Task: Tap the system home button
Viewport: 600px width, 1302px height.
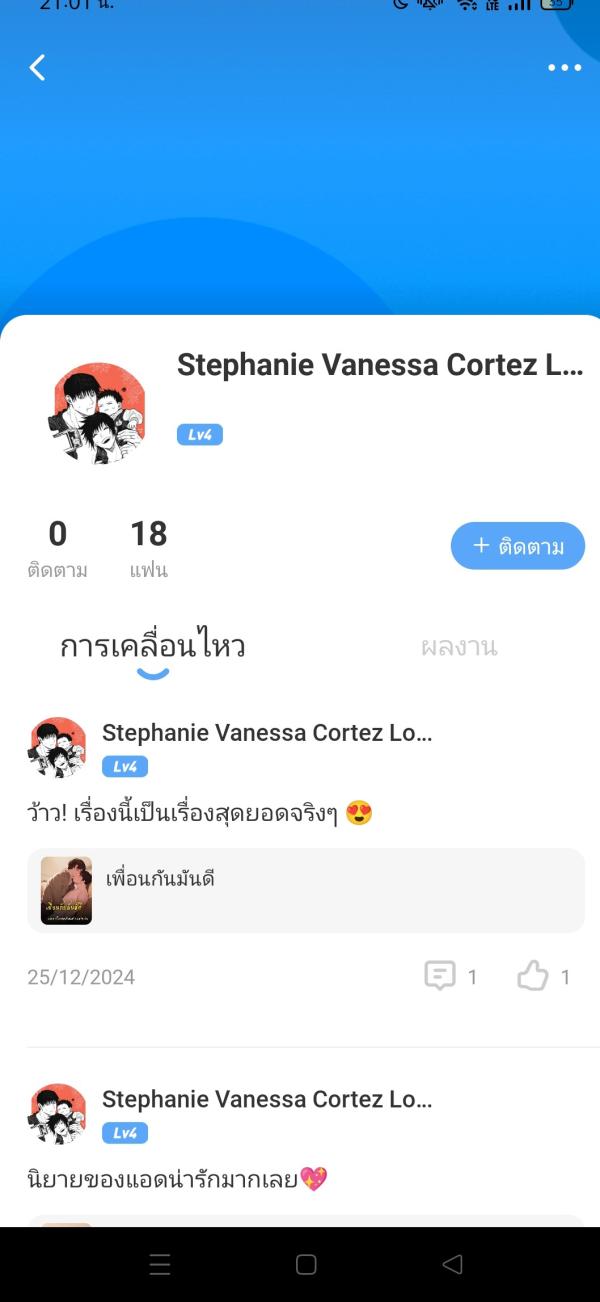Action: (306, 1264)
